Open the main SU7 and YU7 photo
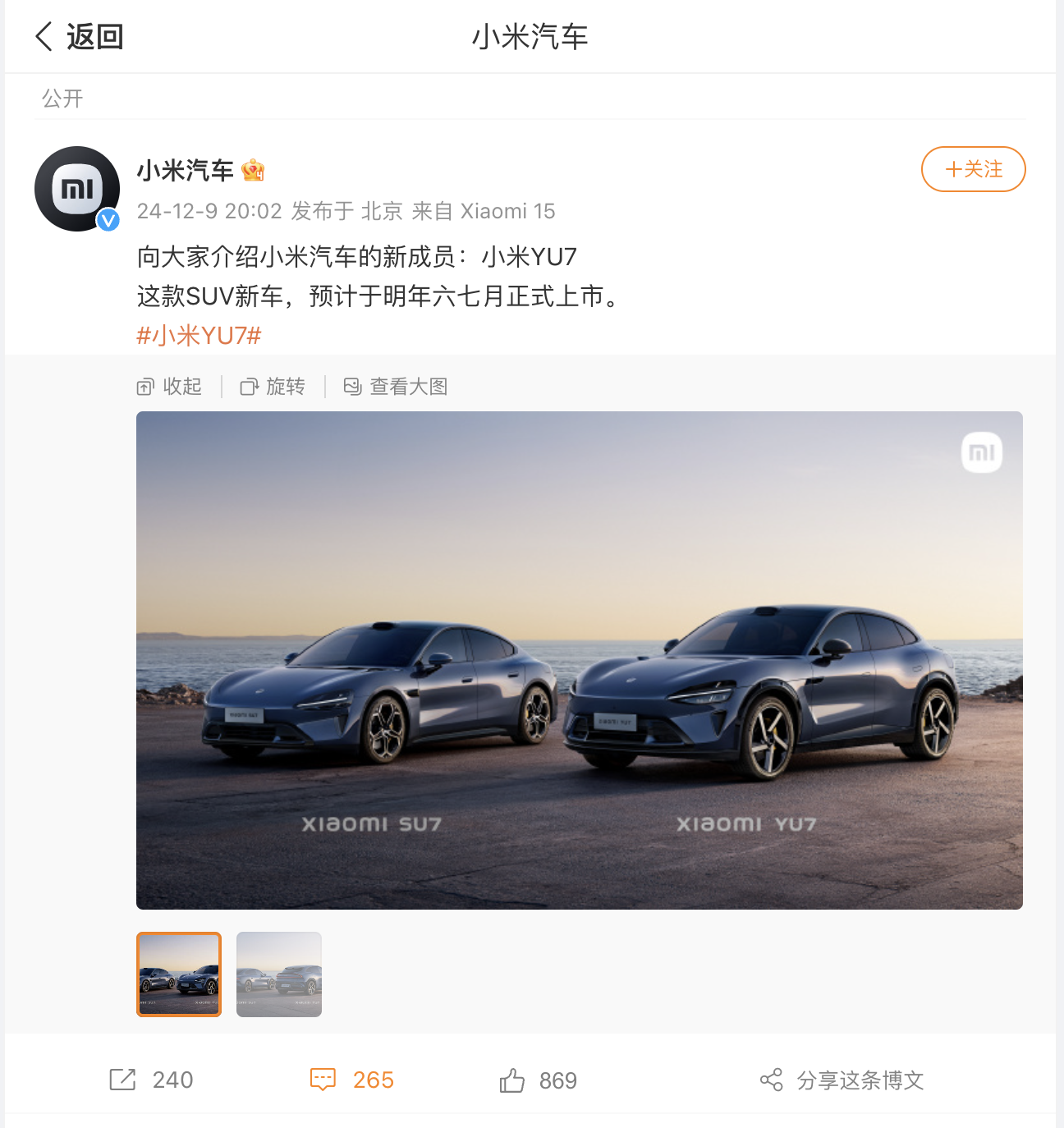 coord(579,660)
